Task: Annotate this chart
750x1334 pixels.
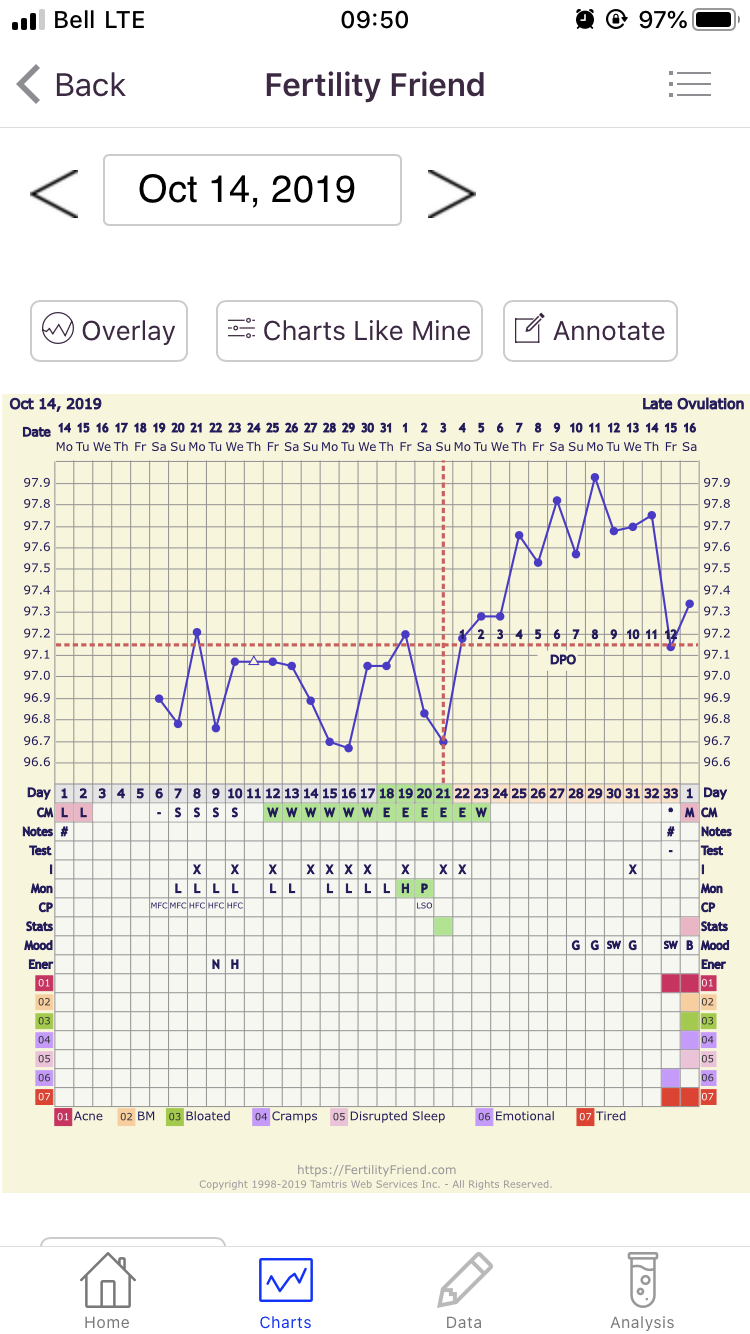Action: tap(590, 330)
